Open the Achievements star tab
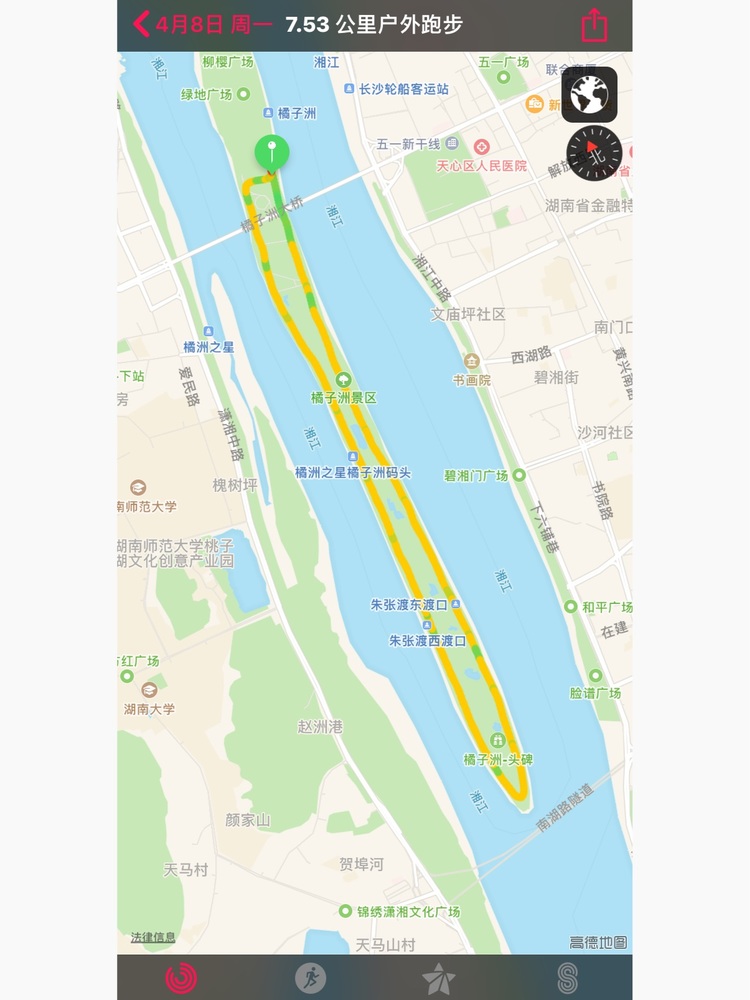Image resolution: width=750 pixels, height=1000 pixels. click(438, 977)
